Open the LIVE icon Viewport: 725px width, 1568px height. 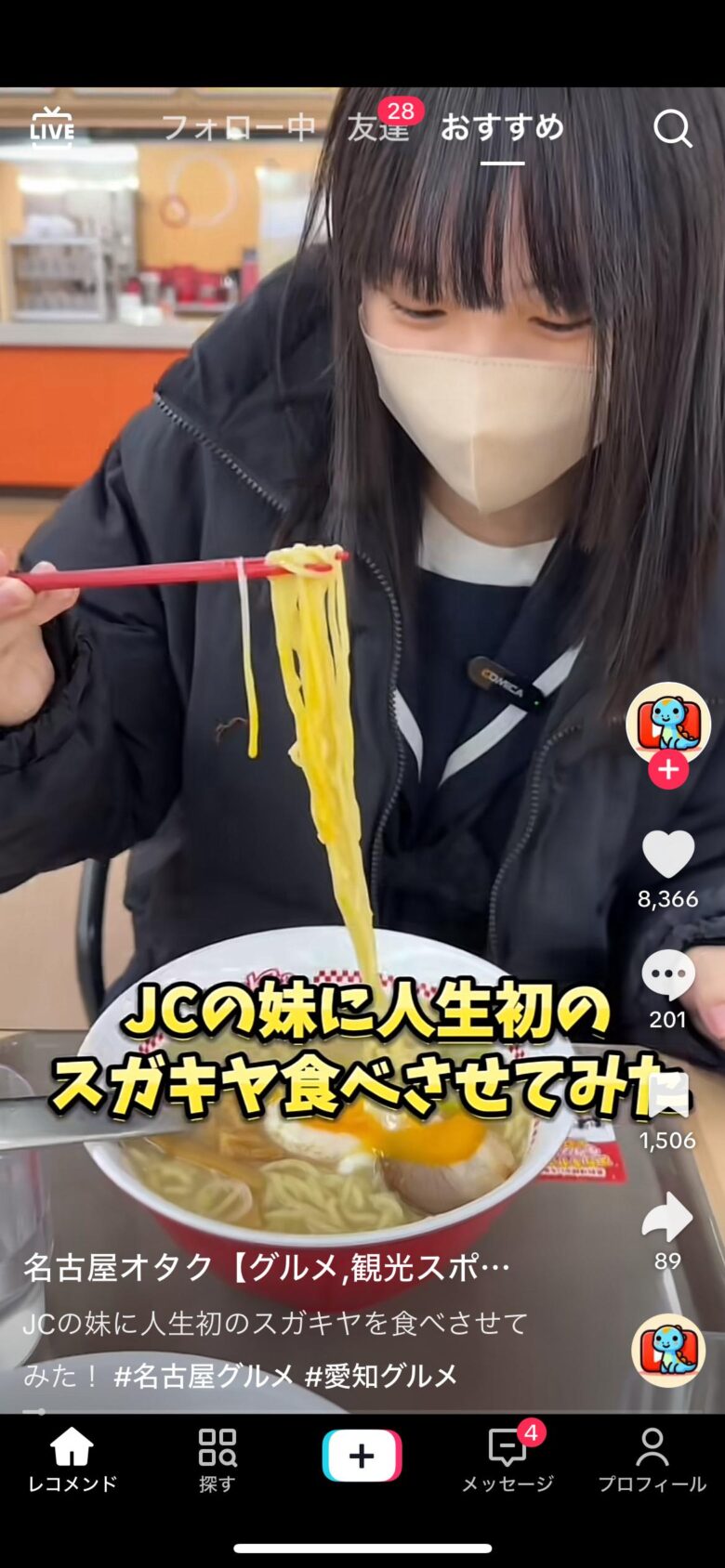(x=52, y=128)
